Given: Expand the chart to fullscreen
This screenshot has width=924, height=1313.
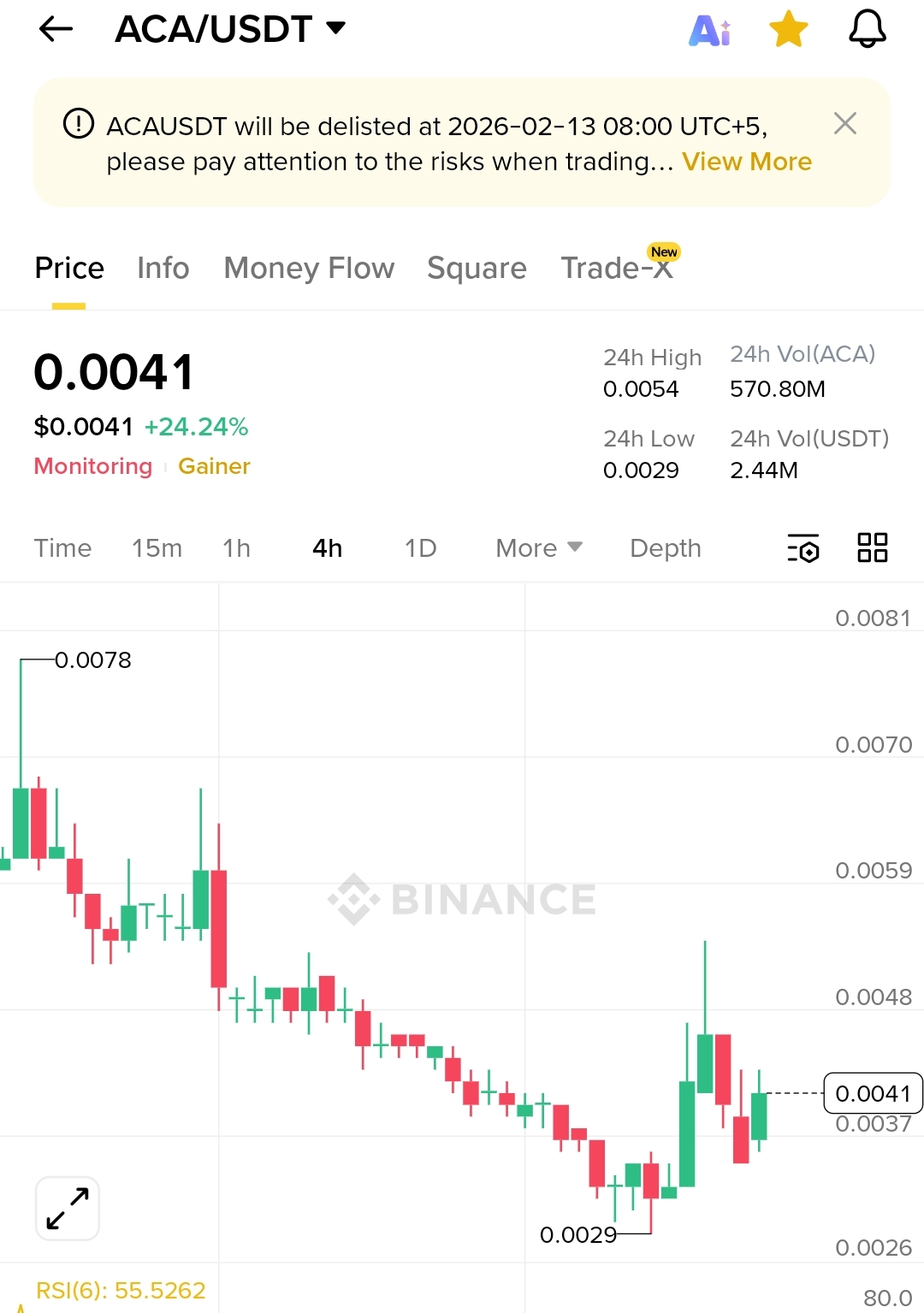Looking at the screenshot, I should pyautogui.click(x=68, y=1208).
